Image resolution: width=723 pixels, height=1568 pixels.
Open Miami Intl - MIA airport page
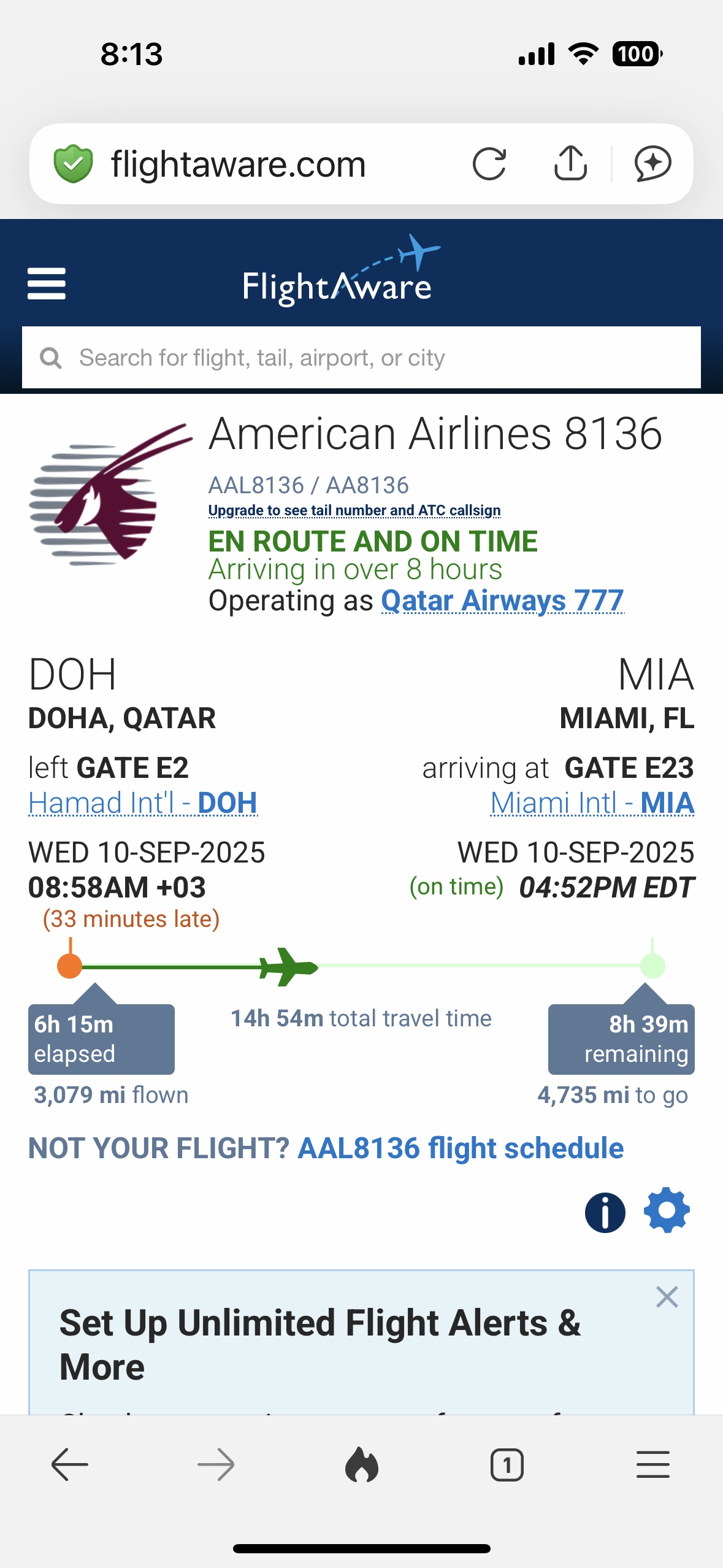[592, 803]
